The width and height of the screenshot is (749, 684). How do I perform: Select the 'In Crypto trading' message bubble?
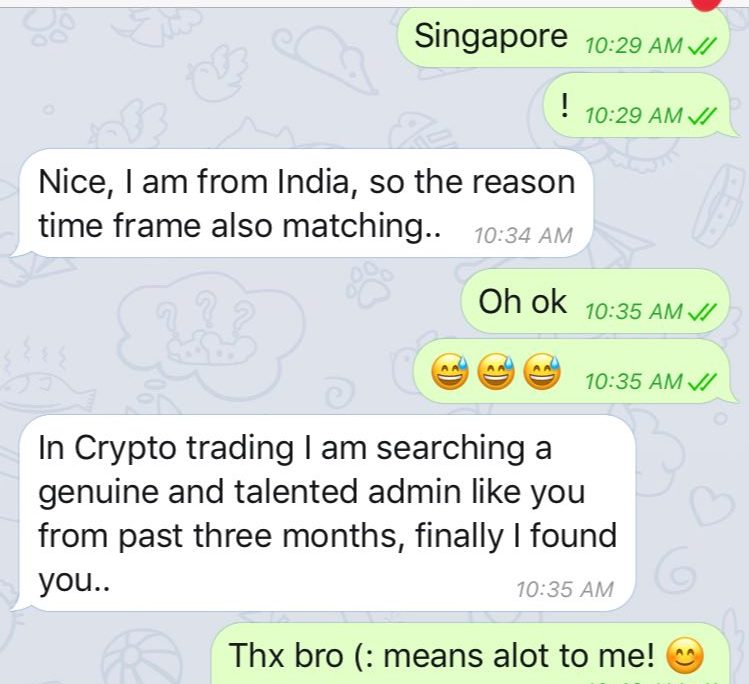pos(326,514)
